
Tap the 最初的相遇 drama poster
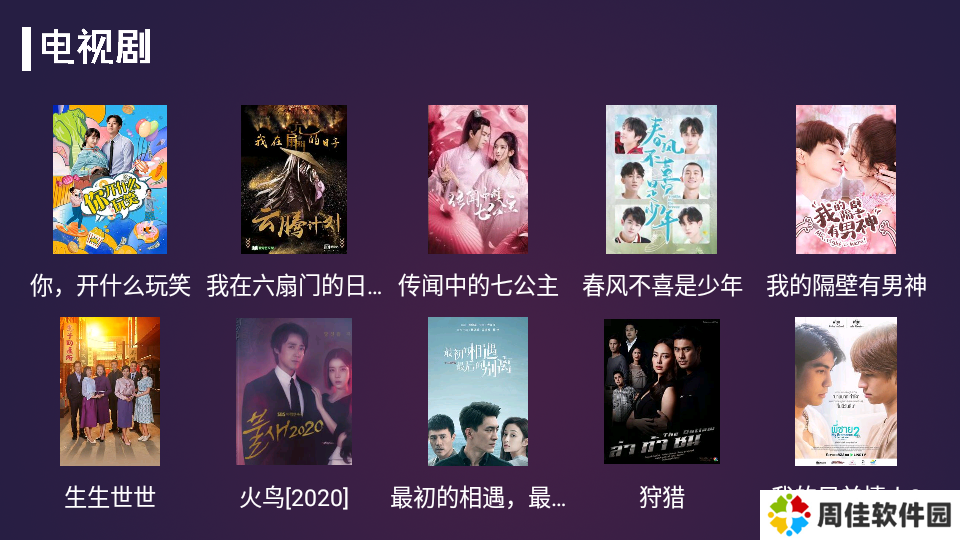tap(478, 392)
